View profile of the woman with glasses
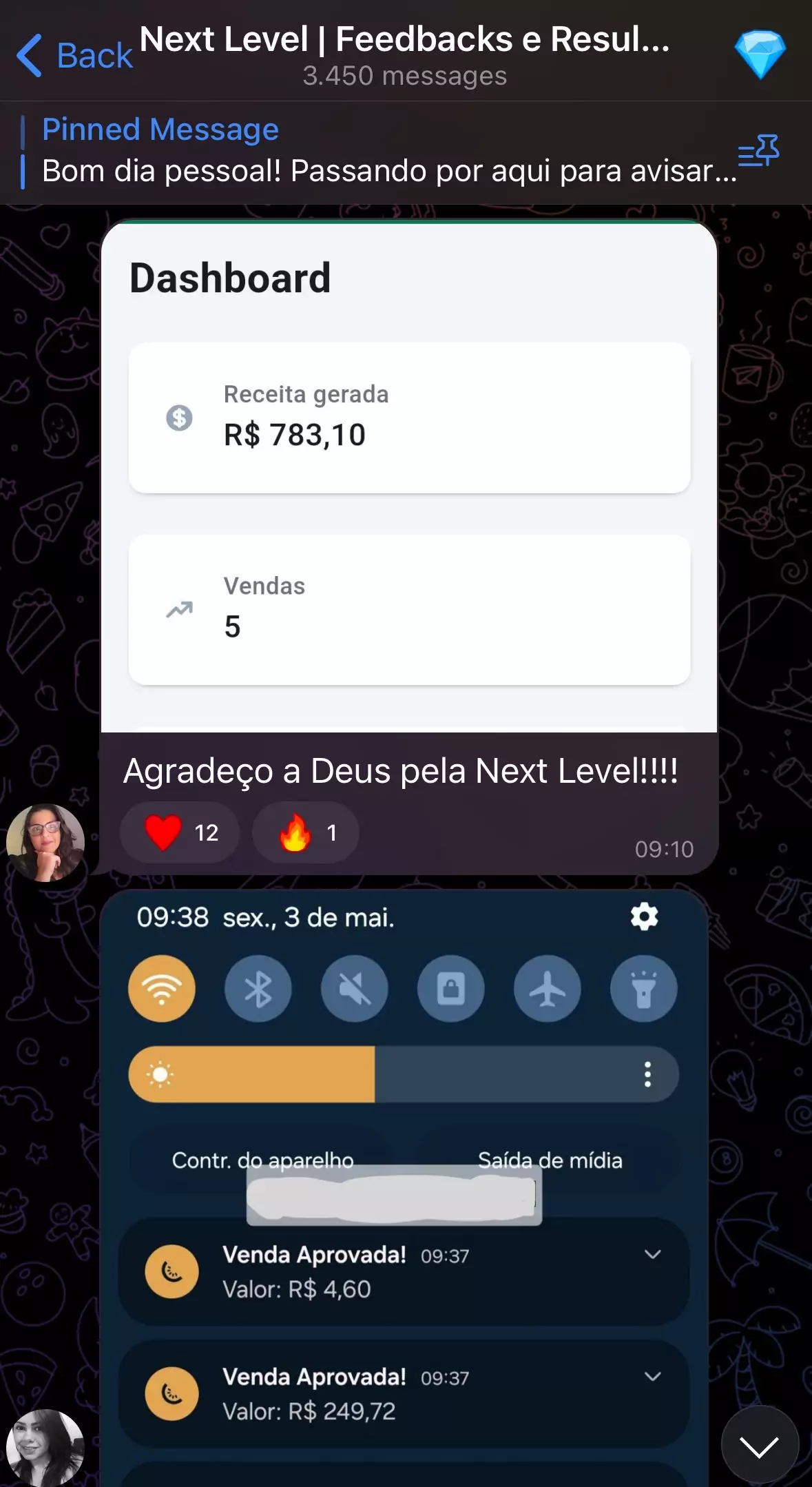 point(45,842)
